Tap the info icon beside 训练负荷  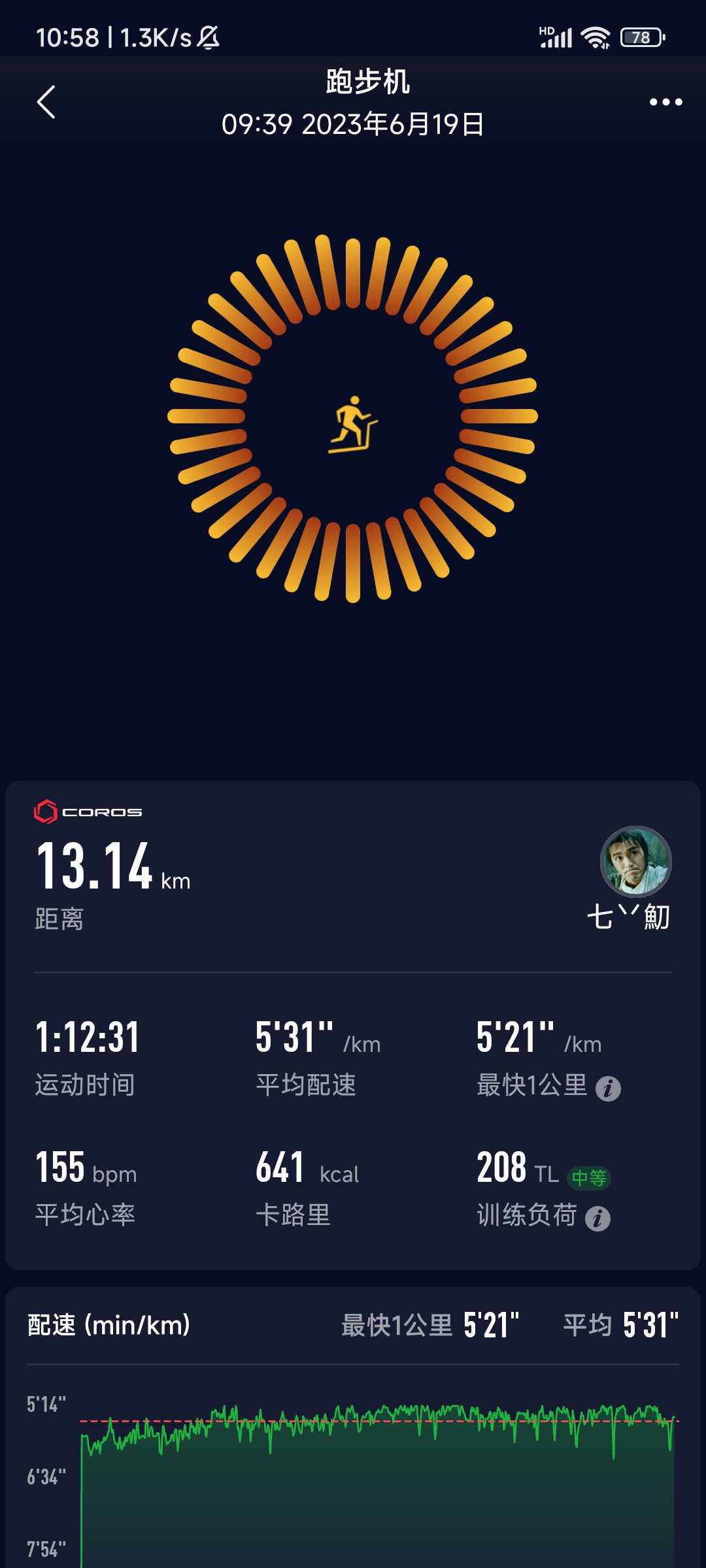(597, 1218)
